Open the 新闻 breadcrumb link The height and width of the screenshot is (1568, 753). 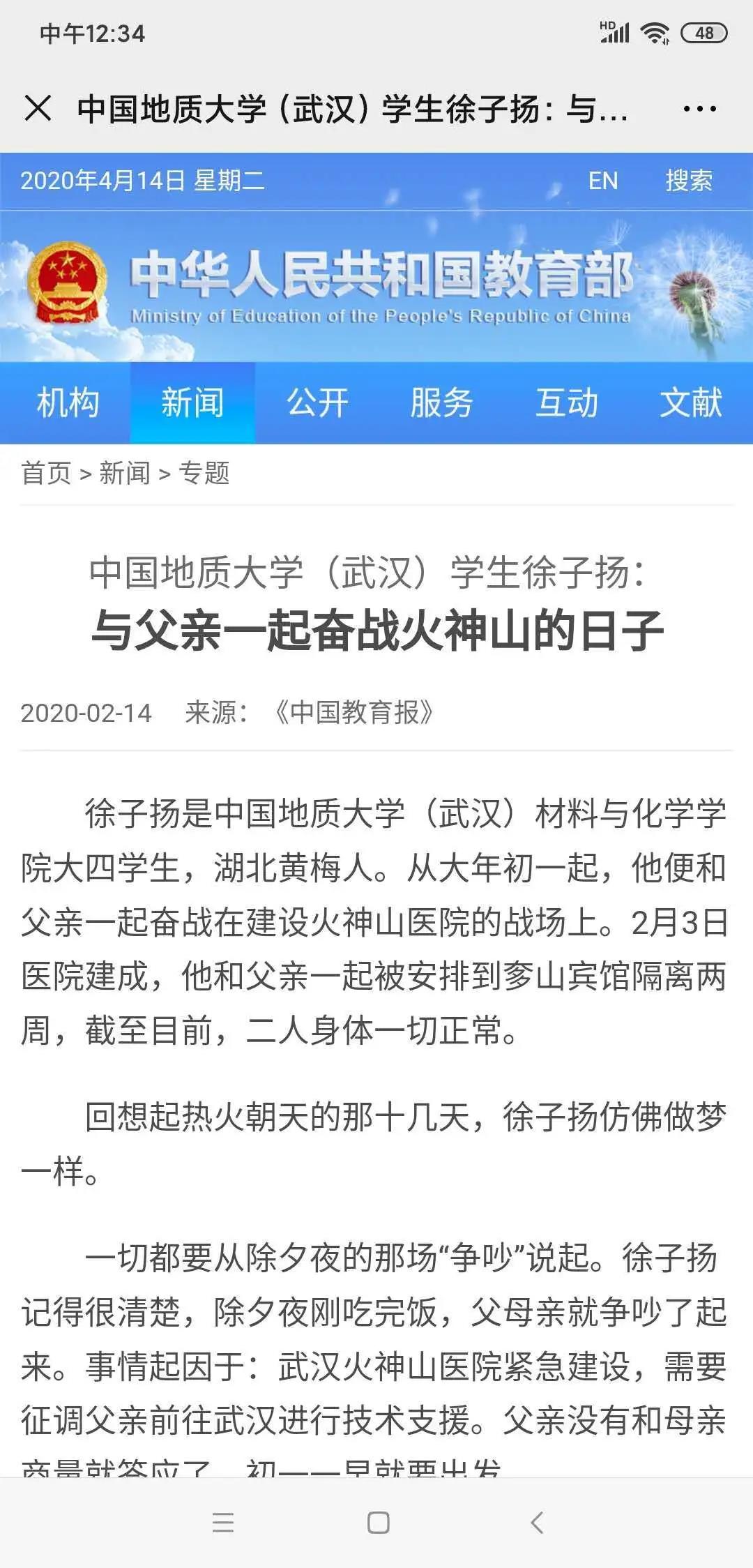pyautogui.click(x=125, y=473)
